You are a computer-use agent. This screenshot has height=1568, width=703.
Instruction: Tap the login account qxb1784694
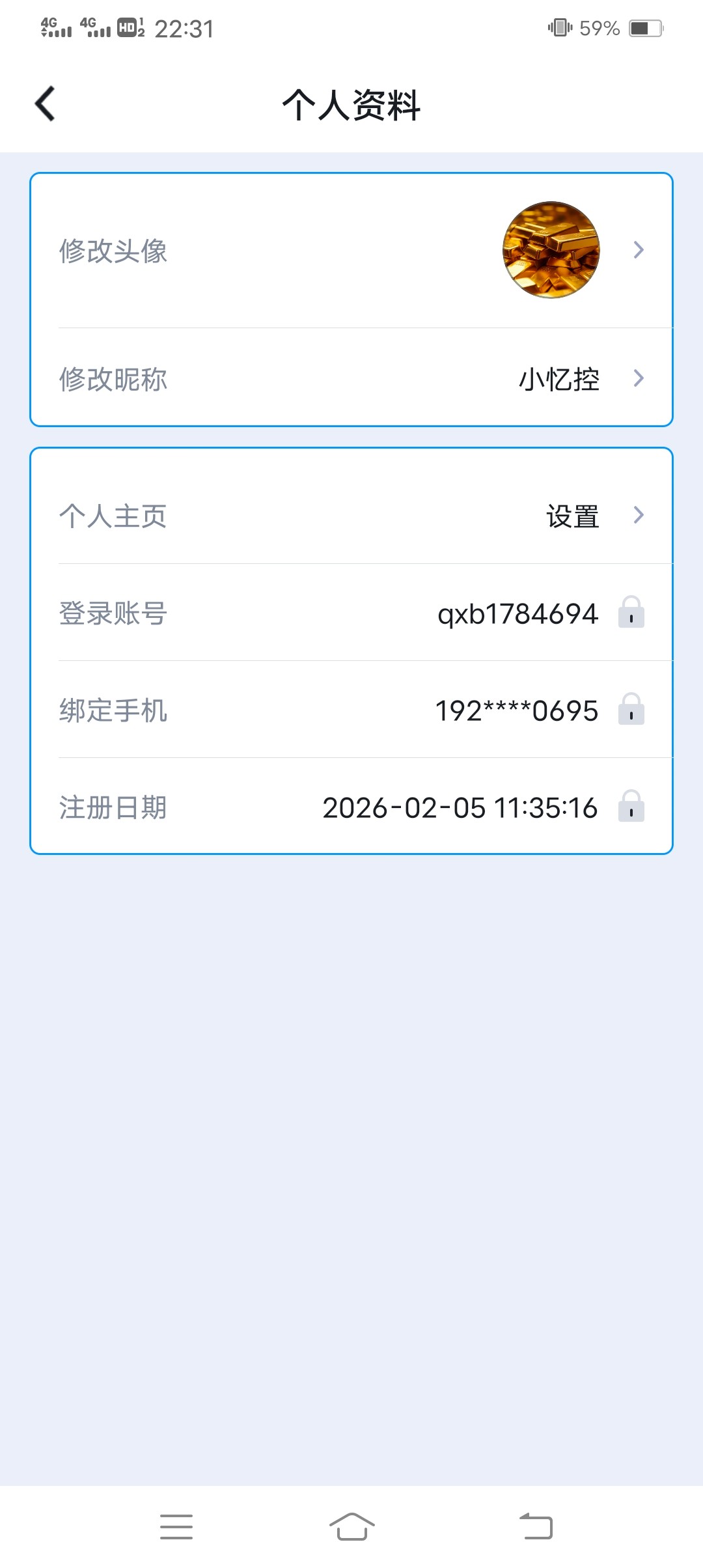(517, 613)
